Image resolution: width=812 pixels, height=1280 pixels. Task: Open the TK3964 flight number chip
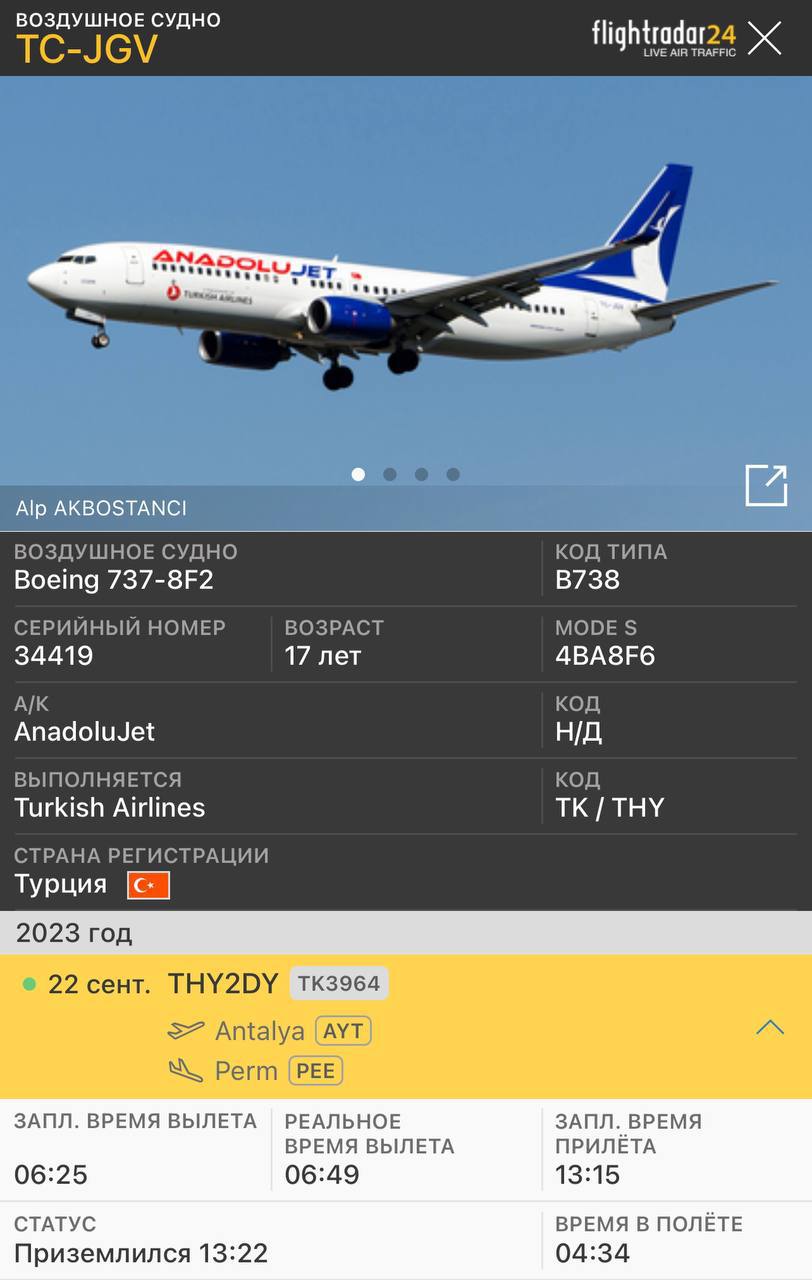[x=339, y=983]
